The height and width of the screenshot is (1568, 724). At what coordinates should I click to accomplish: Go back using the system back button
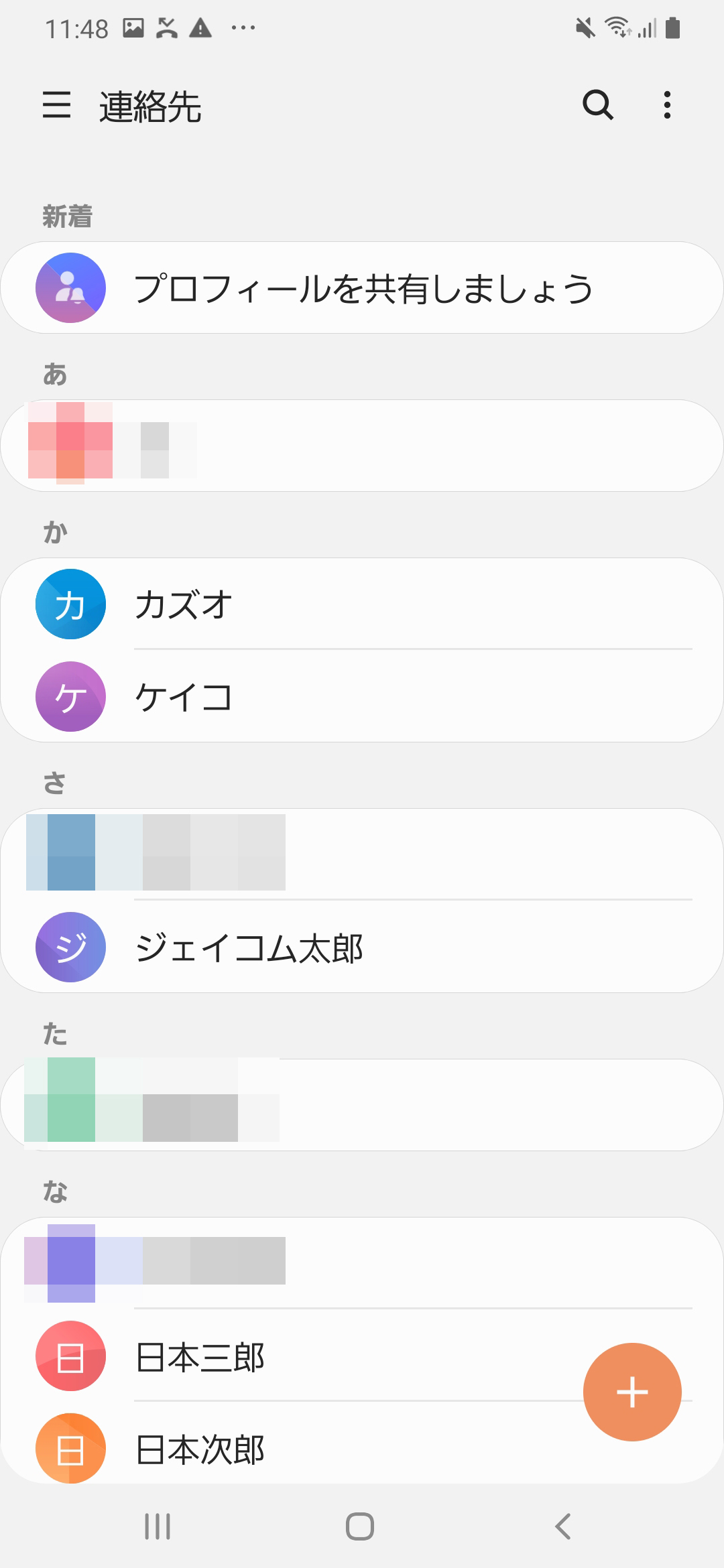(563, 1526)
